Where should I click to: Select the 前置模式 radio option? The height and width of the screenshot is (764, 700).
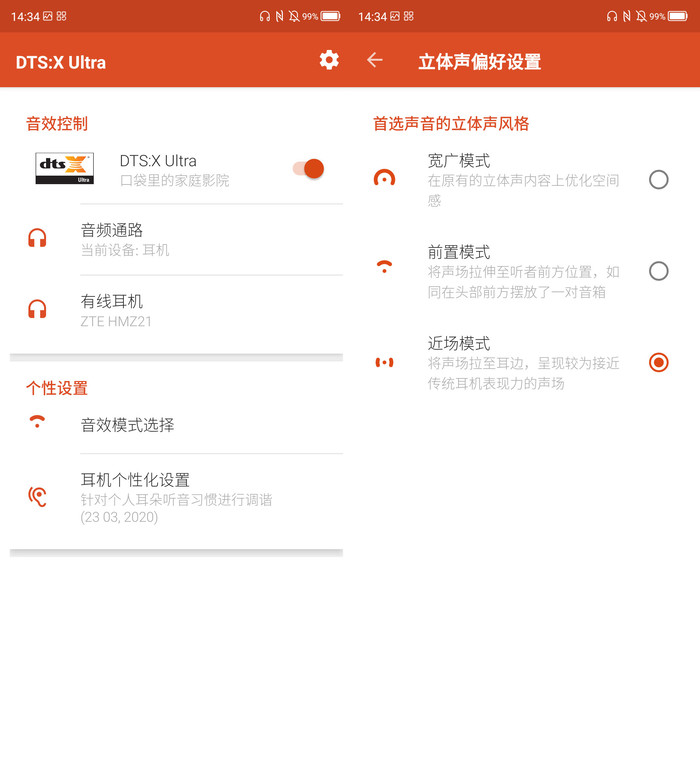point(658,271)
